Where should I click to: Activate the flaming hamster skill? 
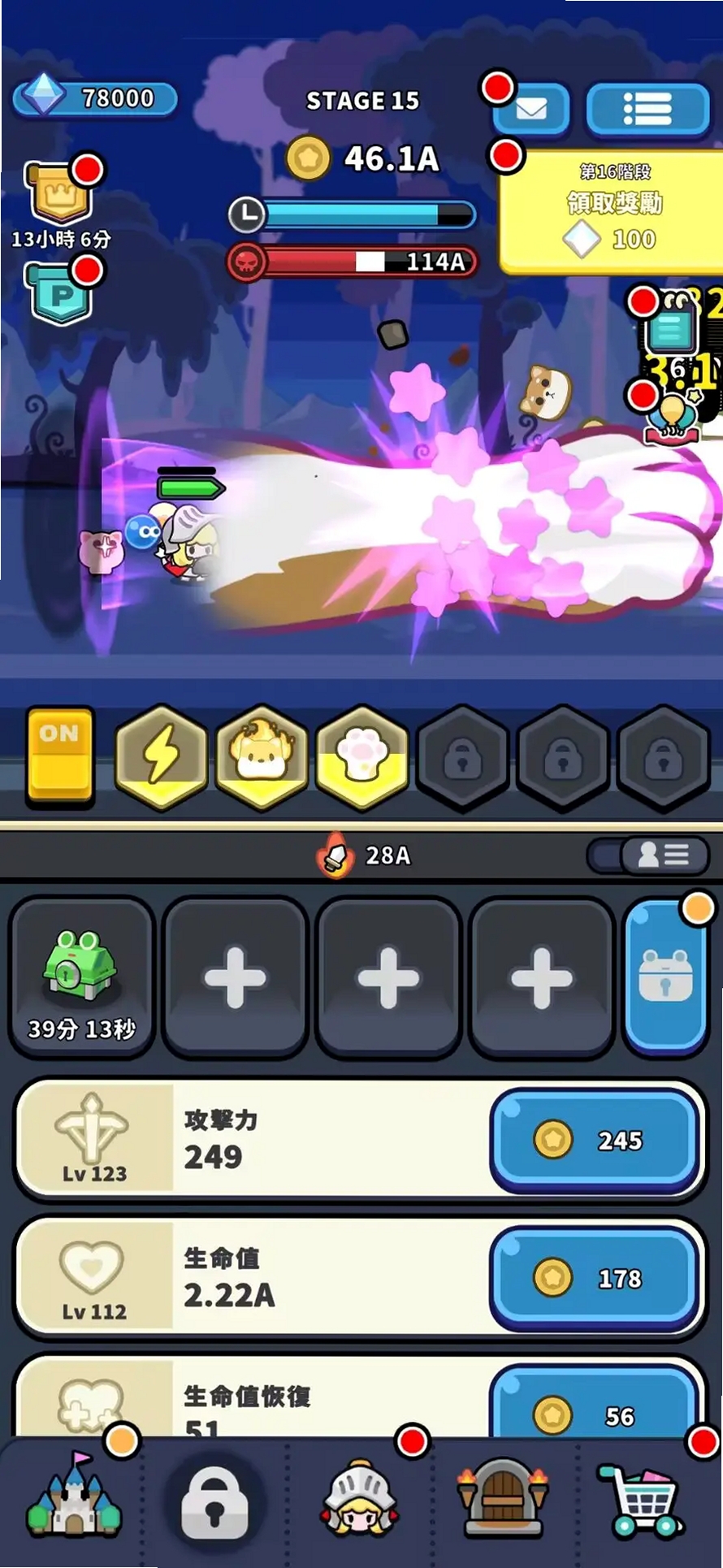[x=261, y=756]
